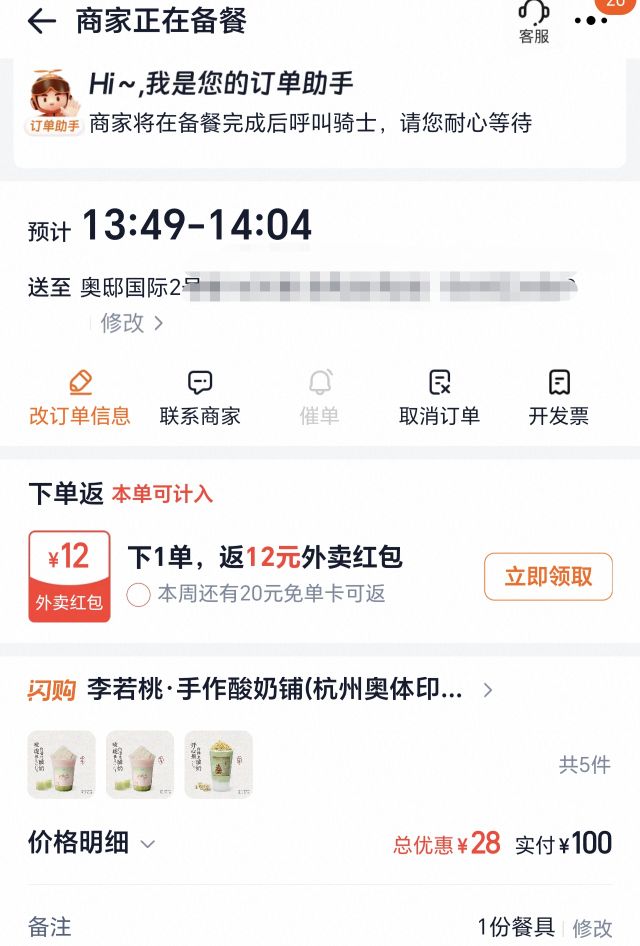This screenshot has height=946, width=640.
Task: Claim red packet with 立即领取
Action: point(548,577)
